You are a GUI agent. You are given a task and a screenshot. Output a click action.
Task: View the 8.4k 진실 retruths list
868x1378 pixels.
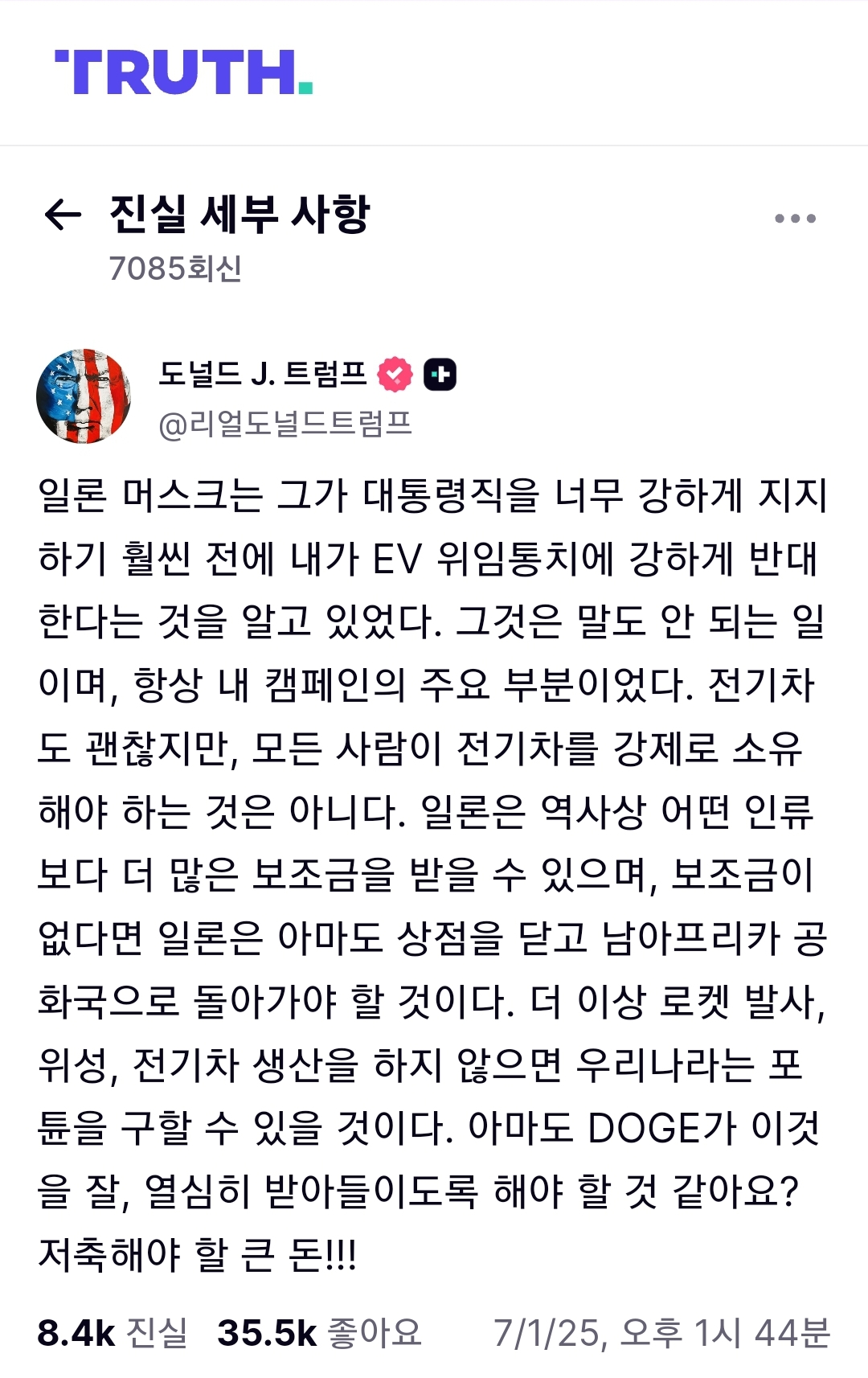pos(112,1333)
